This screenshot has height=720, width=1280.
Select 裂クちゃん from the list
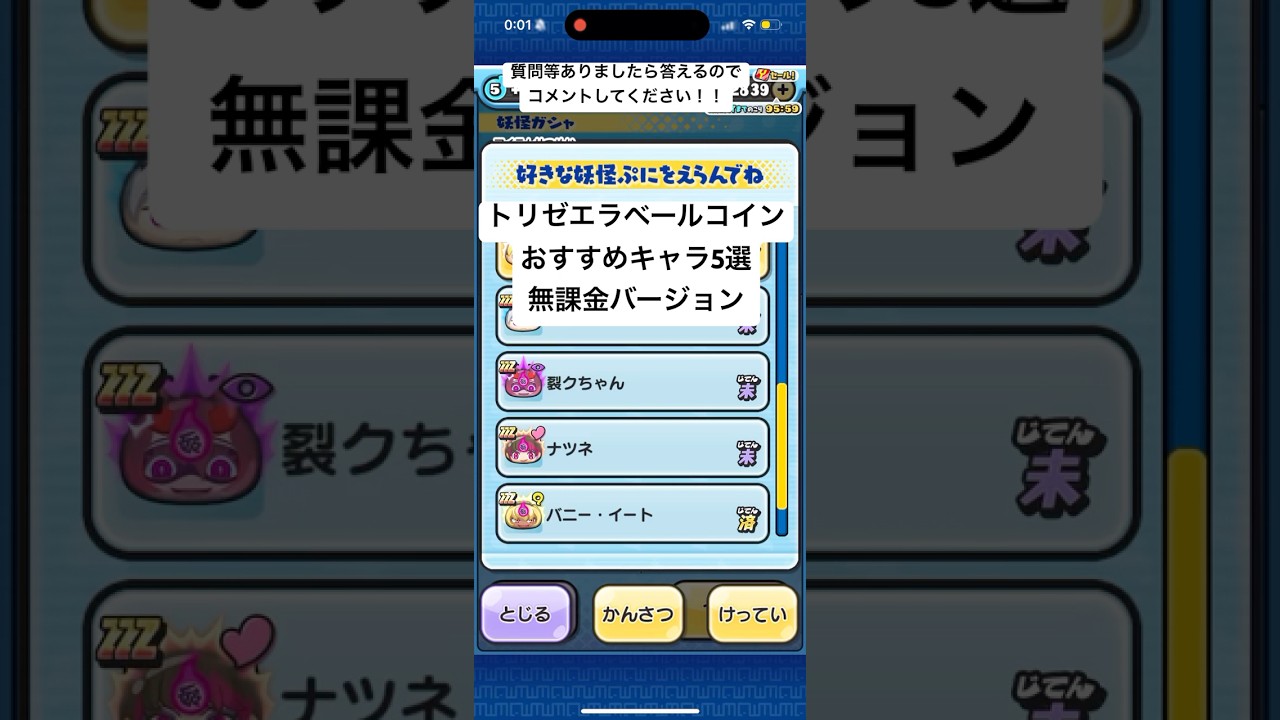click(x=632, y=382)
